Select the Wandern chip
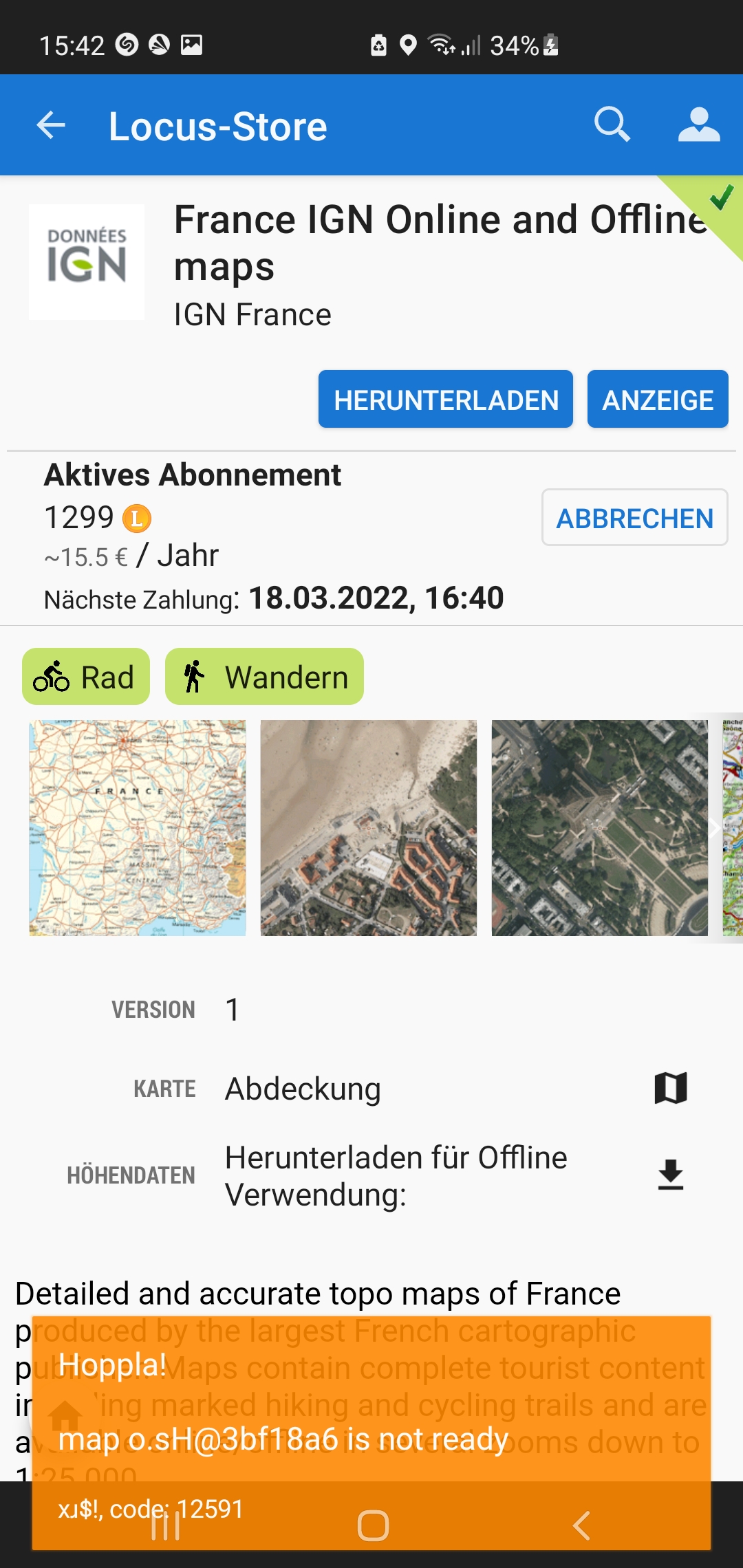The width and height of the screenshot is (743, 1568). (x=264, y=677)
